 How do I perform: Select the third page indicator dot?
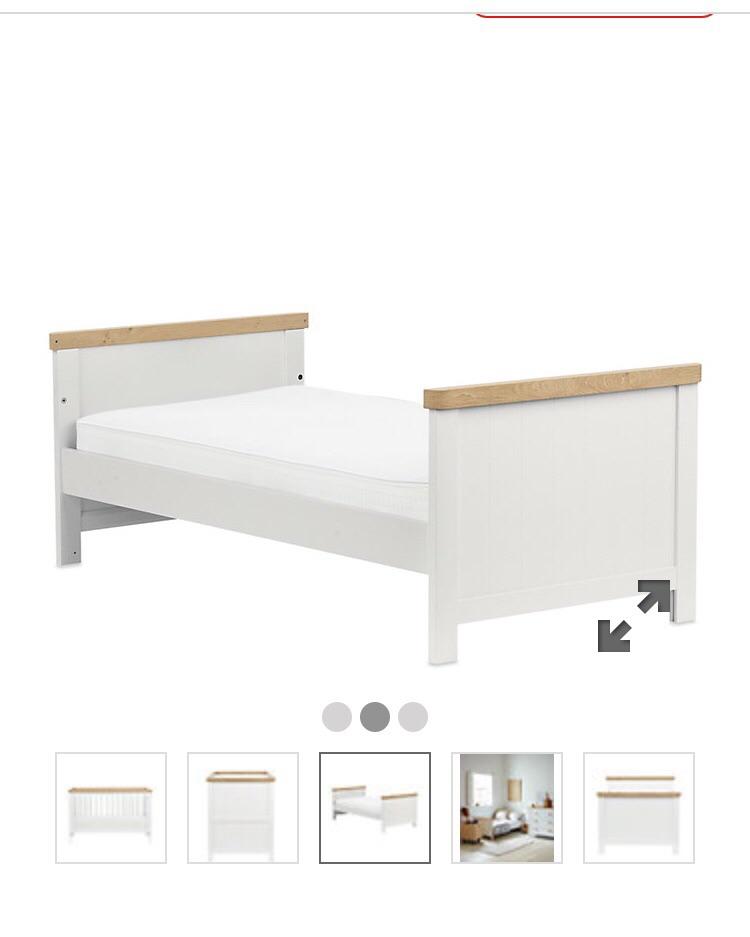click(413, 717)
